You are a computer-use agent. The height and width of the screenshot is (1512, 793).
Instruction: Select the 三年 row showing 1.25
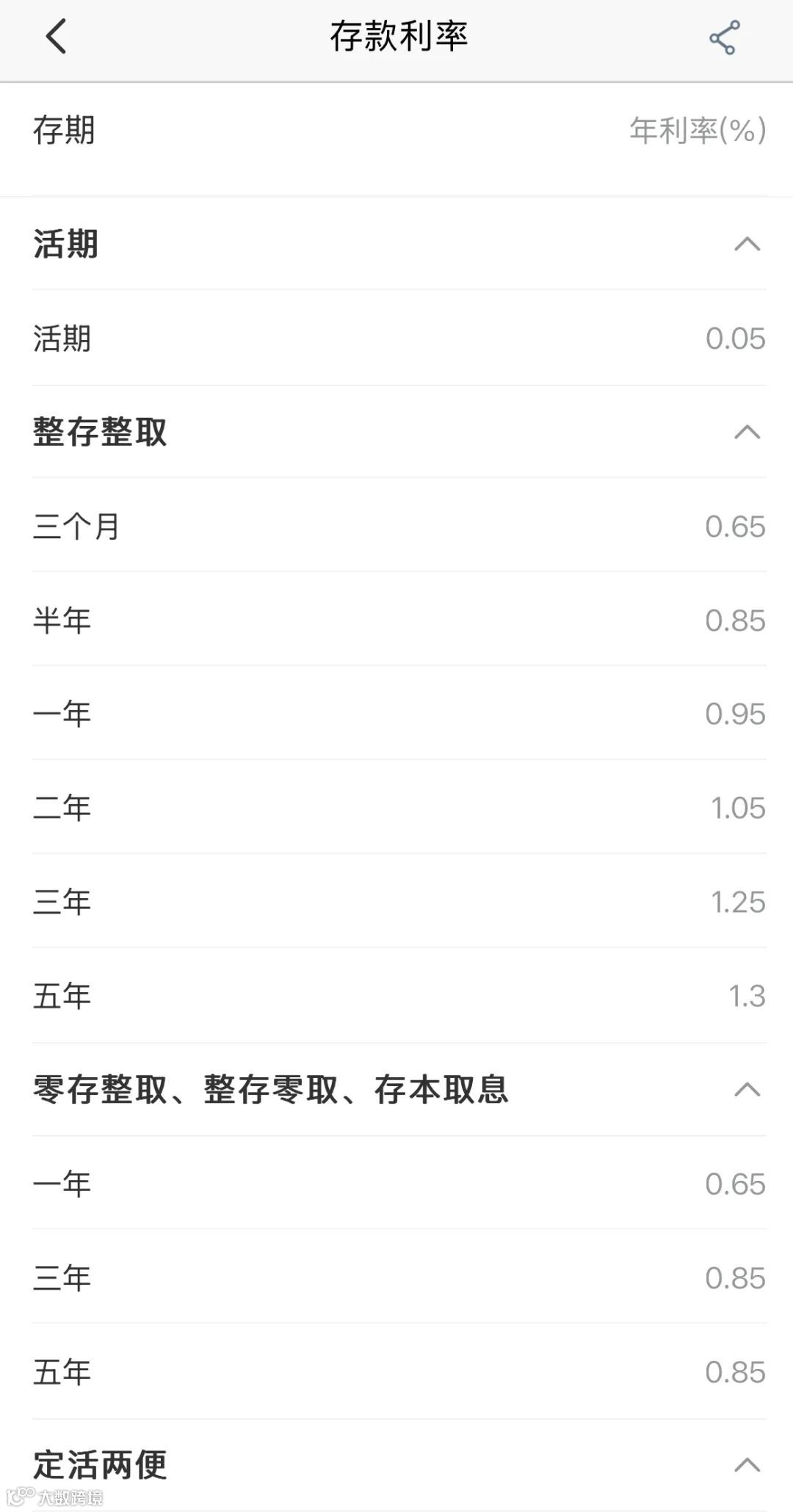click(396, 902)
